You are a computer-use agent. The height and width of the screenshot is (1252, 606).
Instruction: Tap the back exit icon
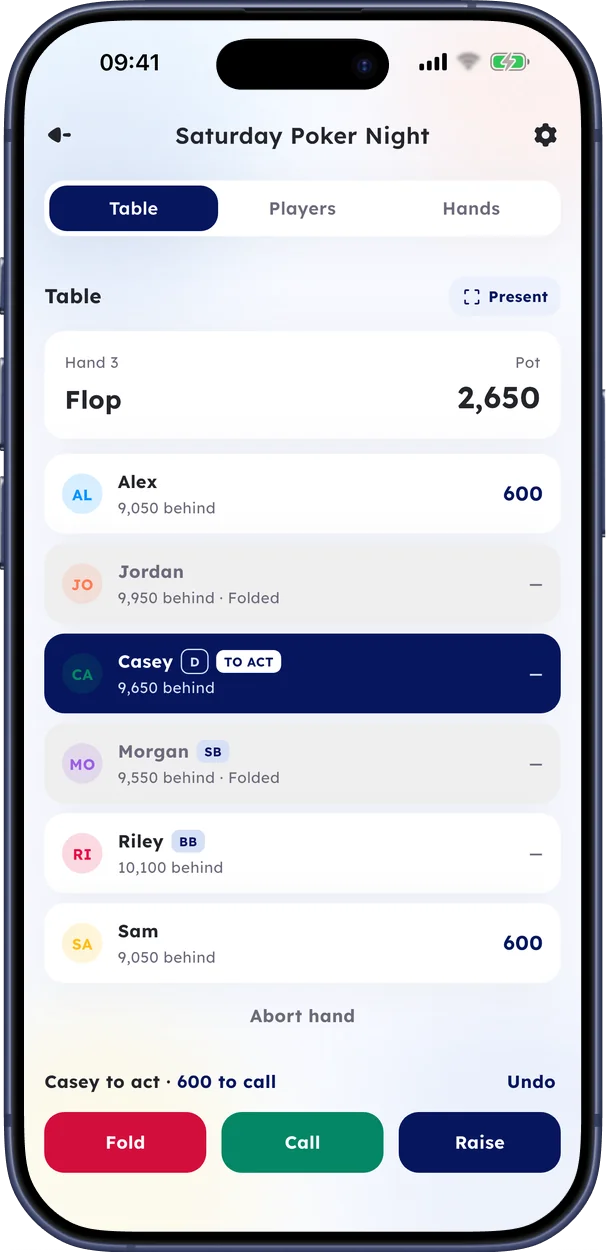tap(59, 135)
